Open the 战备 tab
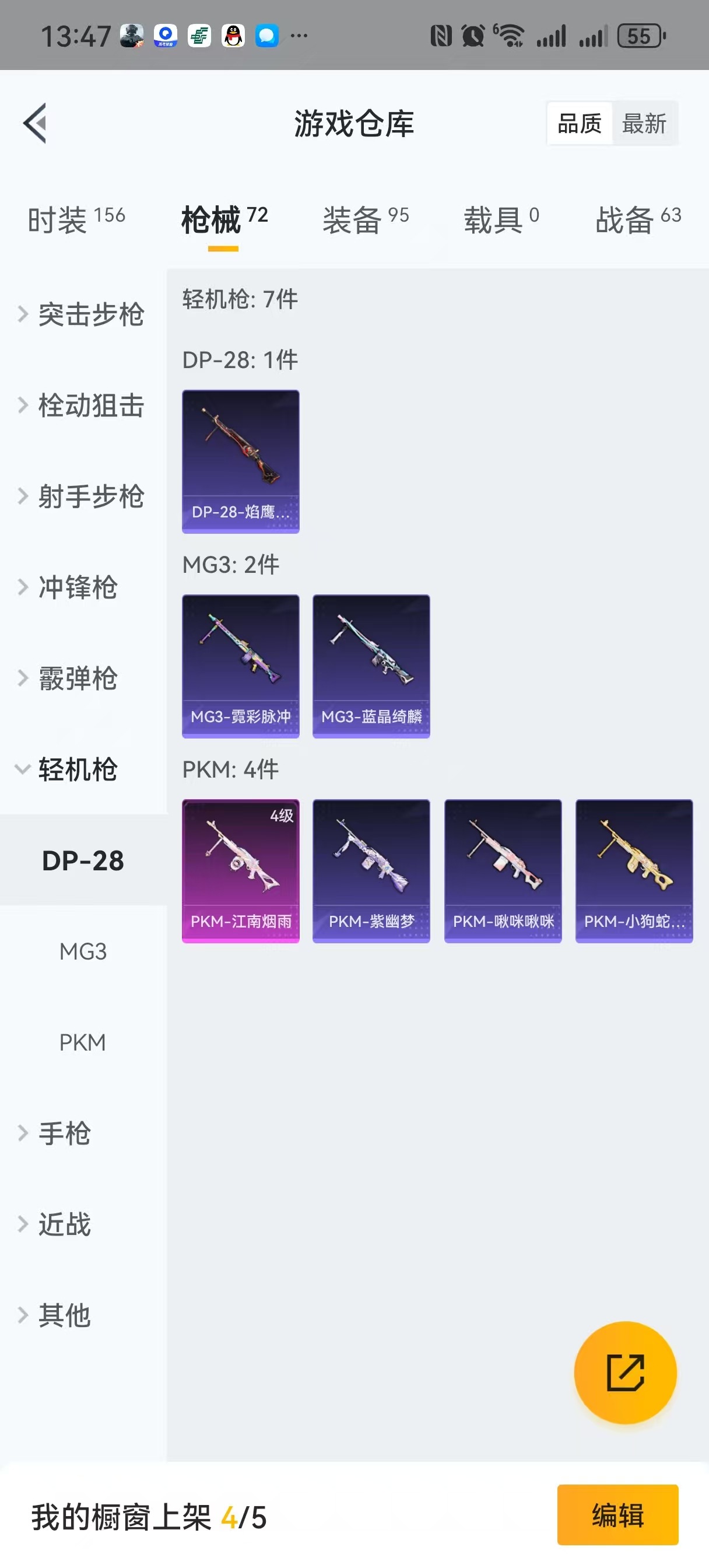Screen dimensions: 709x1568 coord(637,219)
